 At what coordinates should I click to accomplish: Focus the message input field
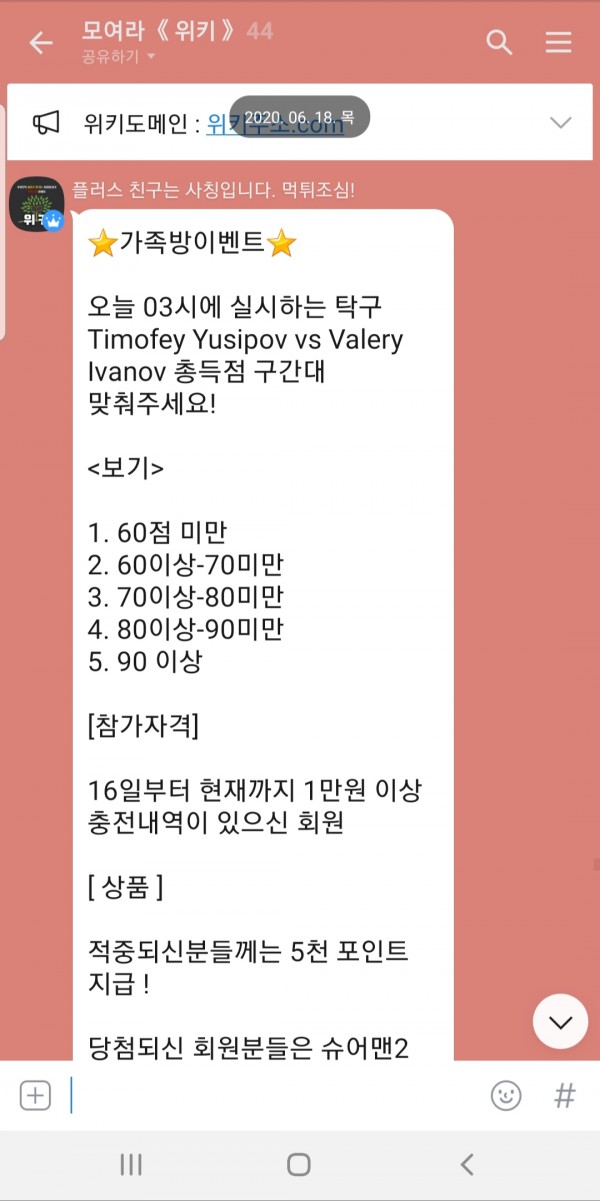pos(270,1096)
